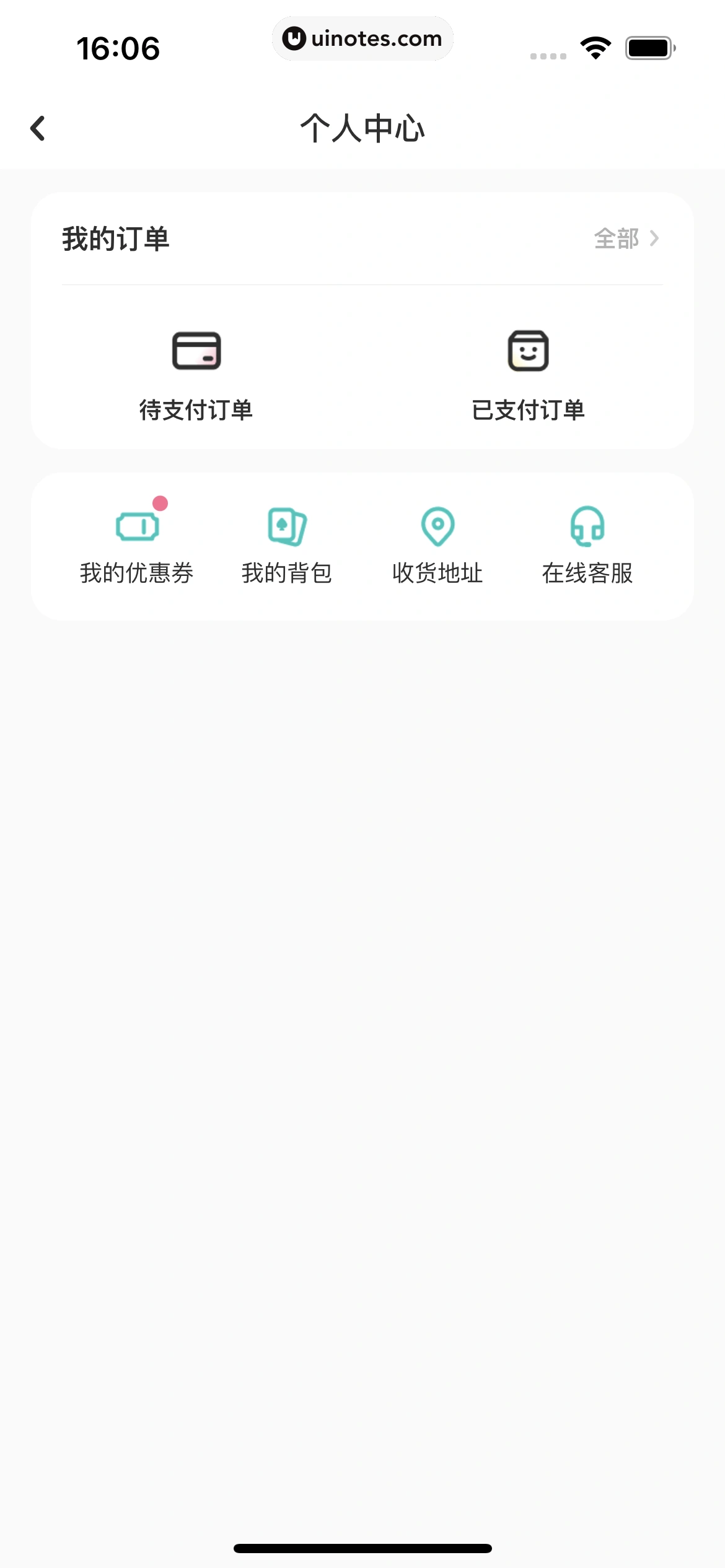This screenshot has width=725, height=1568.
Task: Select the 个人中心 title
Action: pos(362,128)
